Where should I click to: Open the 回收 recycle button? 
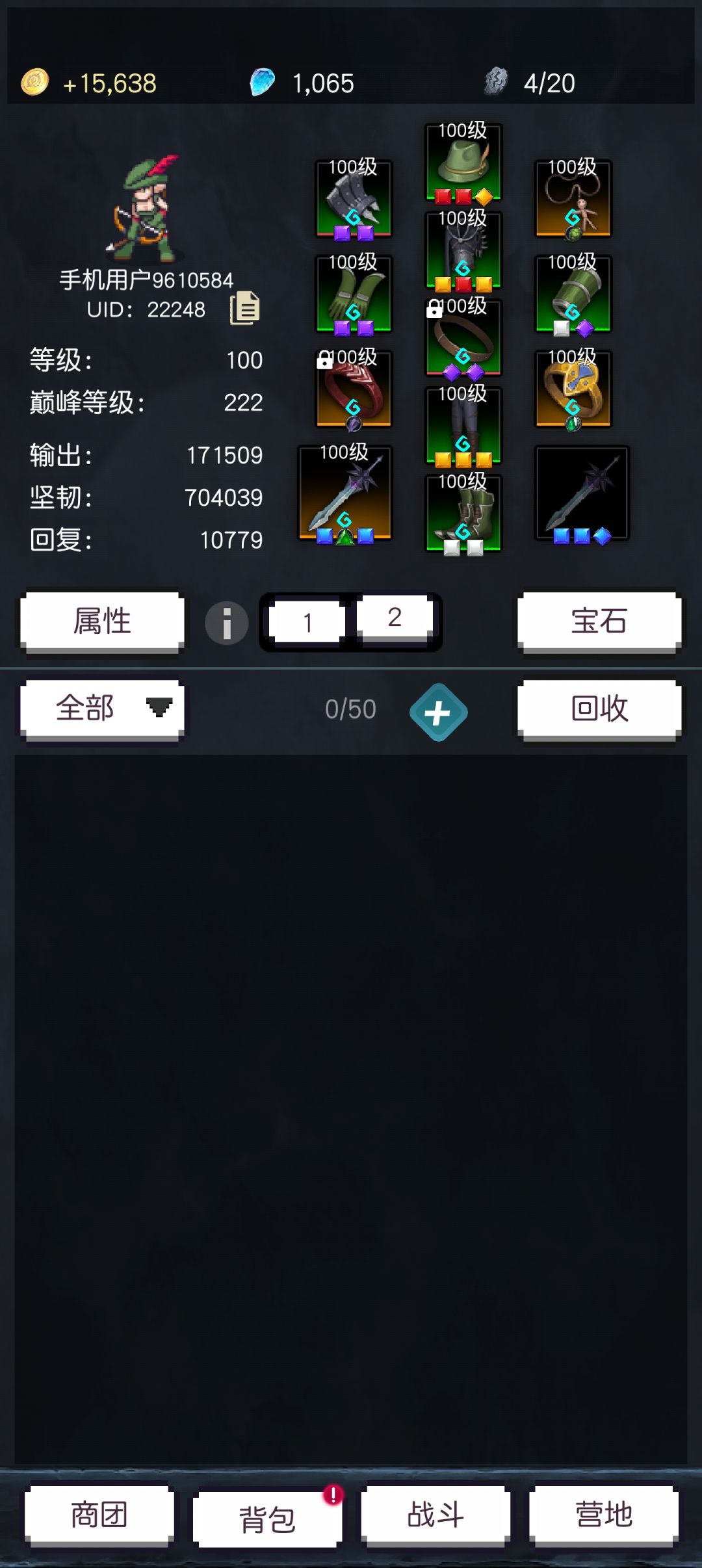click(x=599, y=709)
